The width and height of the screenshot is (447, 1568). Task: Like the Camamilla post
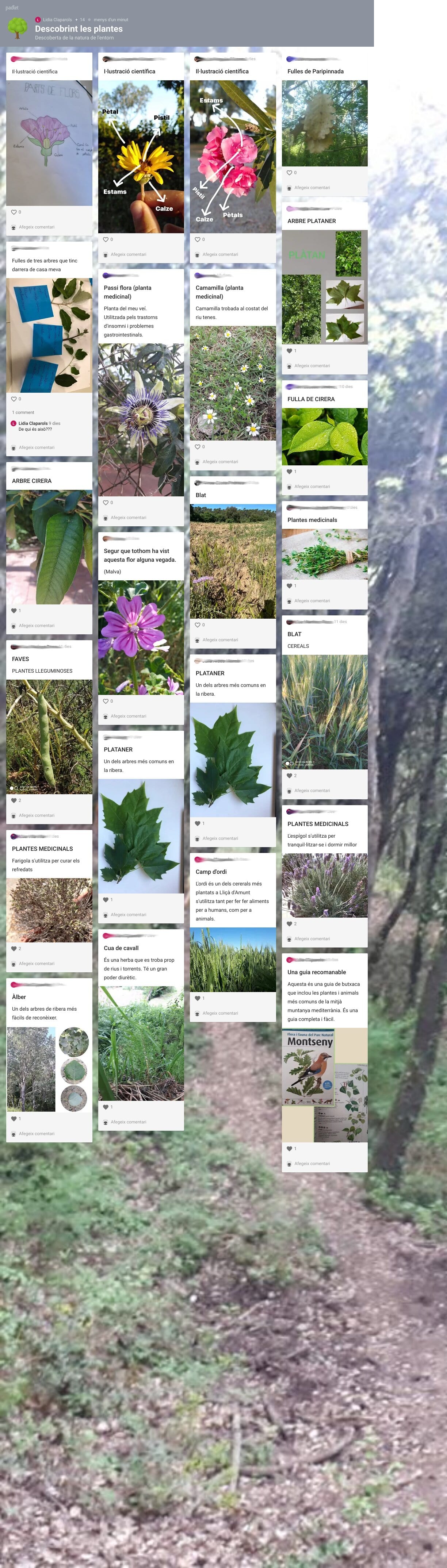tap(197, 447)
